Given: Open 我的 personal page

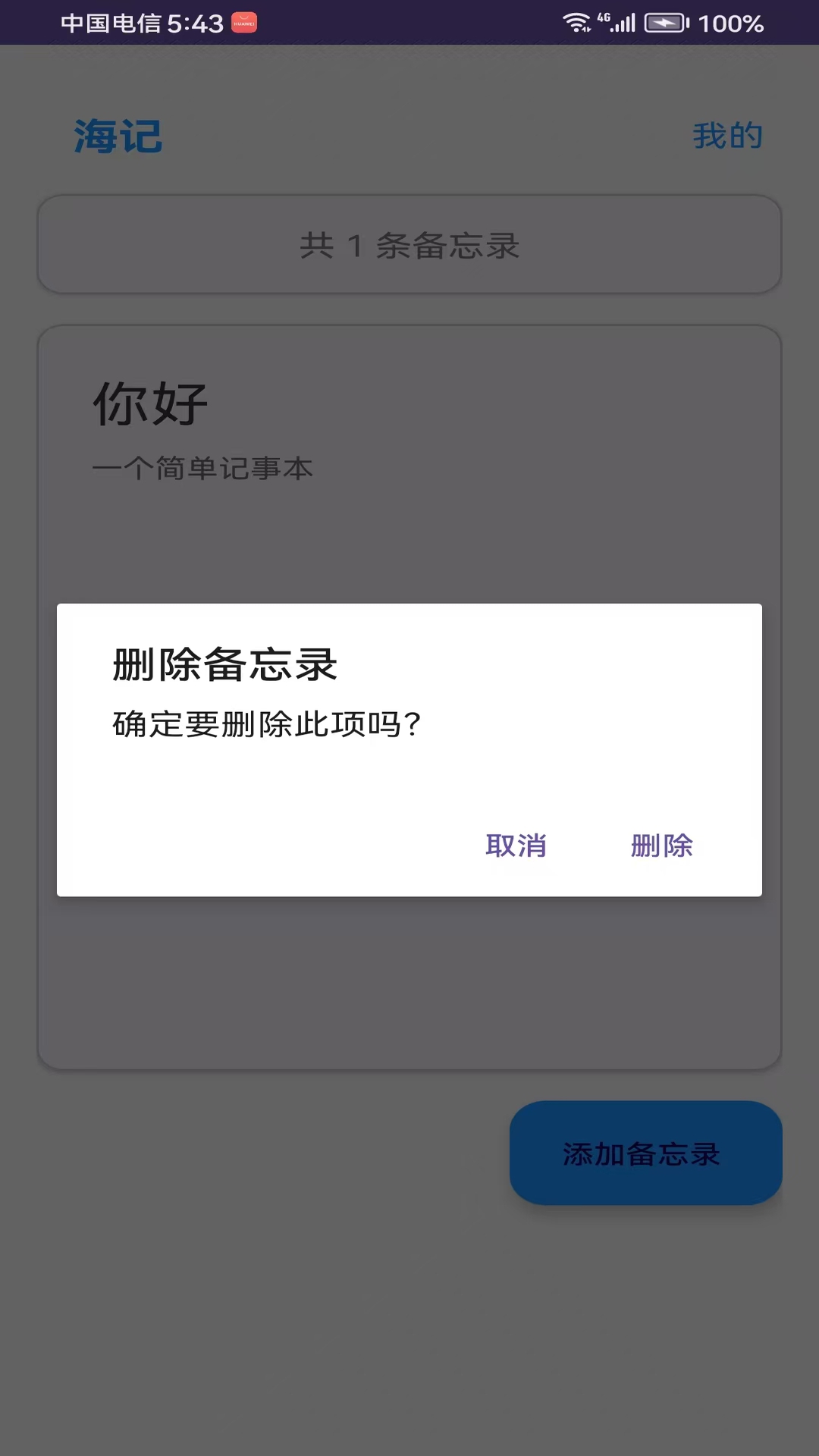Looking at the screenshot, I should (726, 136).
